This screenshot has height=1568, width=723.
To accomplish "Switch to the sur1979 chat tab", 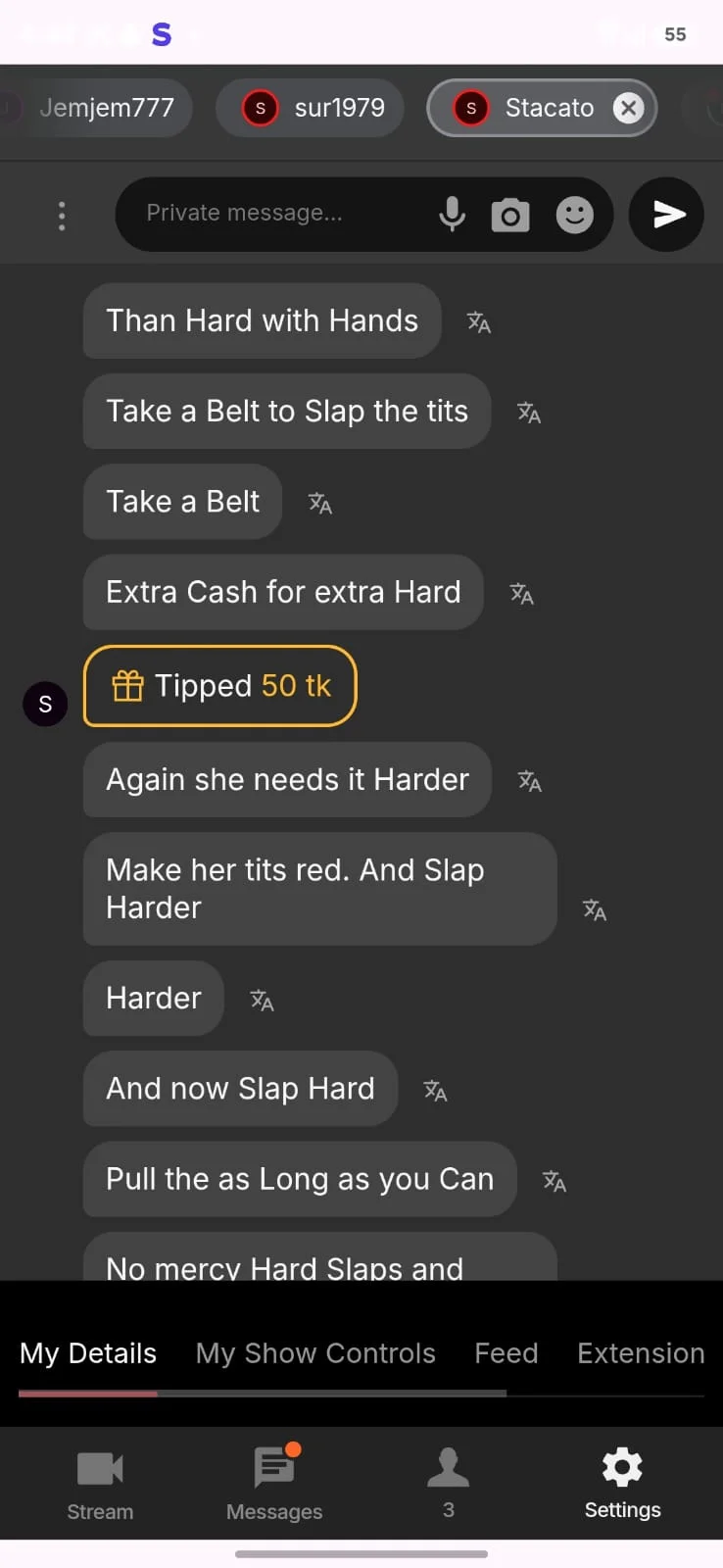I will tap(310, 108).
